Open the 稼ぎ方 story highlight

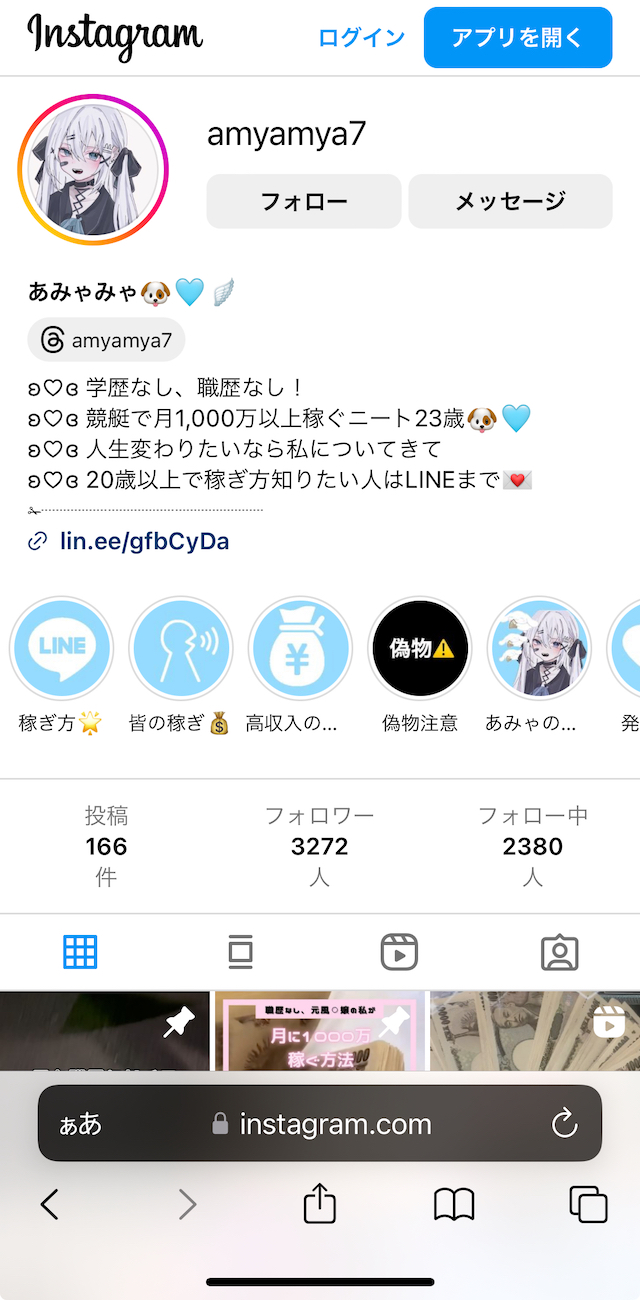[x=61, y=648]
